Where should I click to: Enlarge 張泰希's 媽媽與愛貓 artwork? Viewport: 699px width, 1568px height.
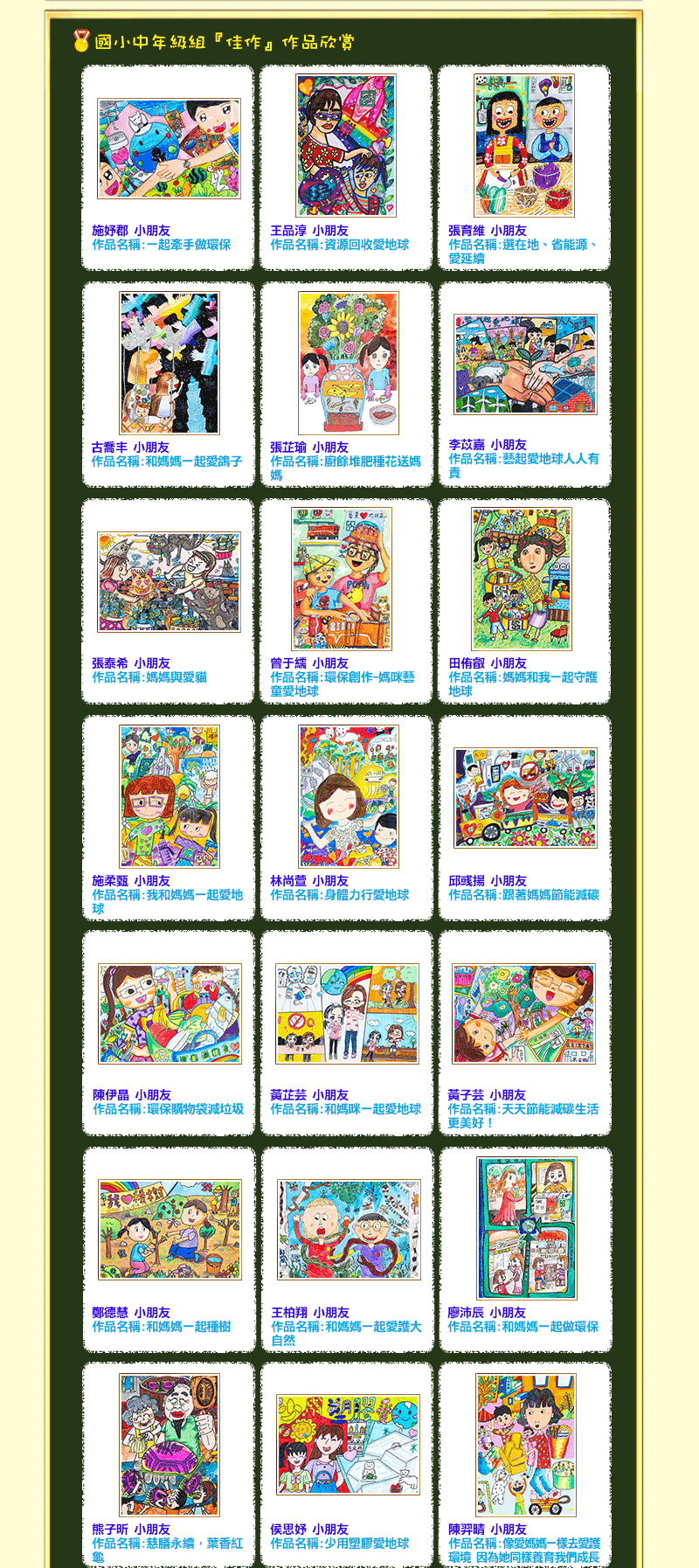pos(169,581)
